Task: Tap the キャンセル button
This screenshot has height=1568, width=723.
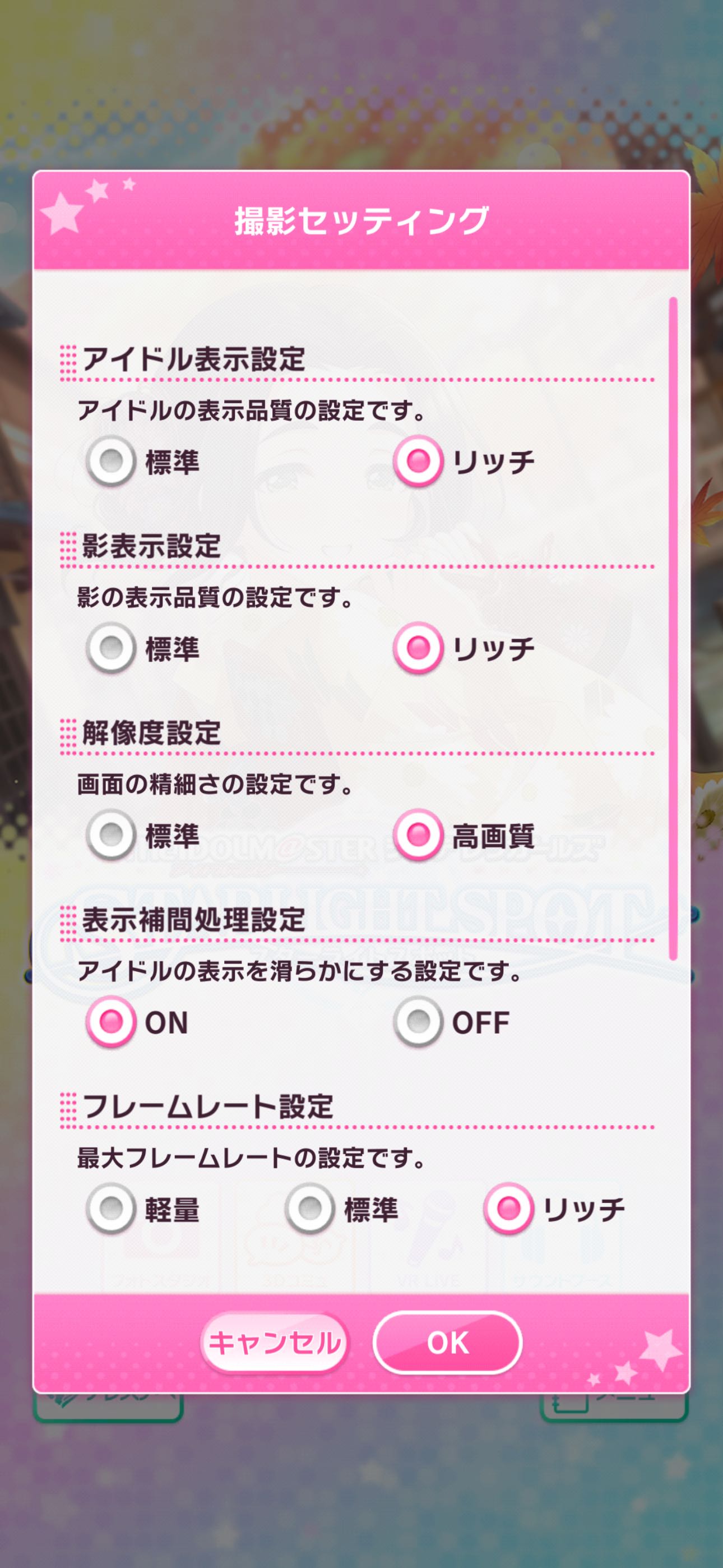Action: pyautogui.click(x=274, y=1342)
